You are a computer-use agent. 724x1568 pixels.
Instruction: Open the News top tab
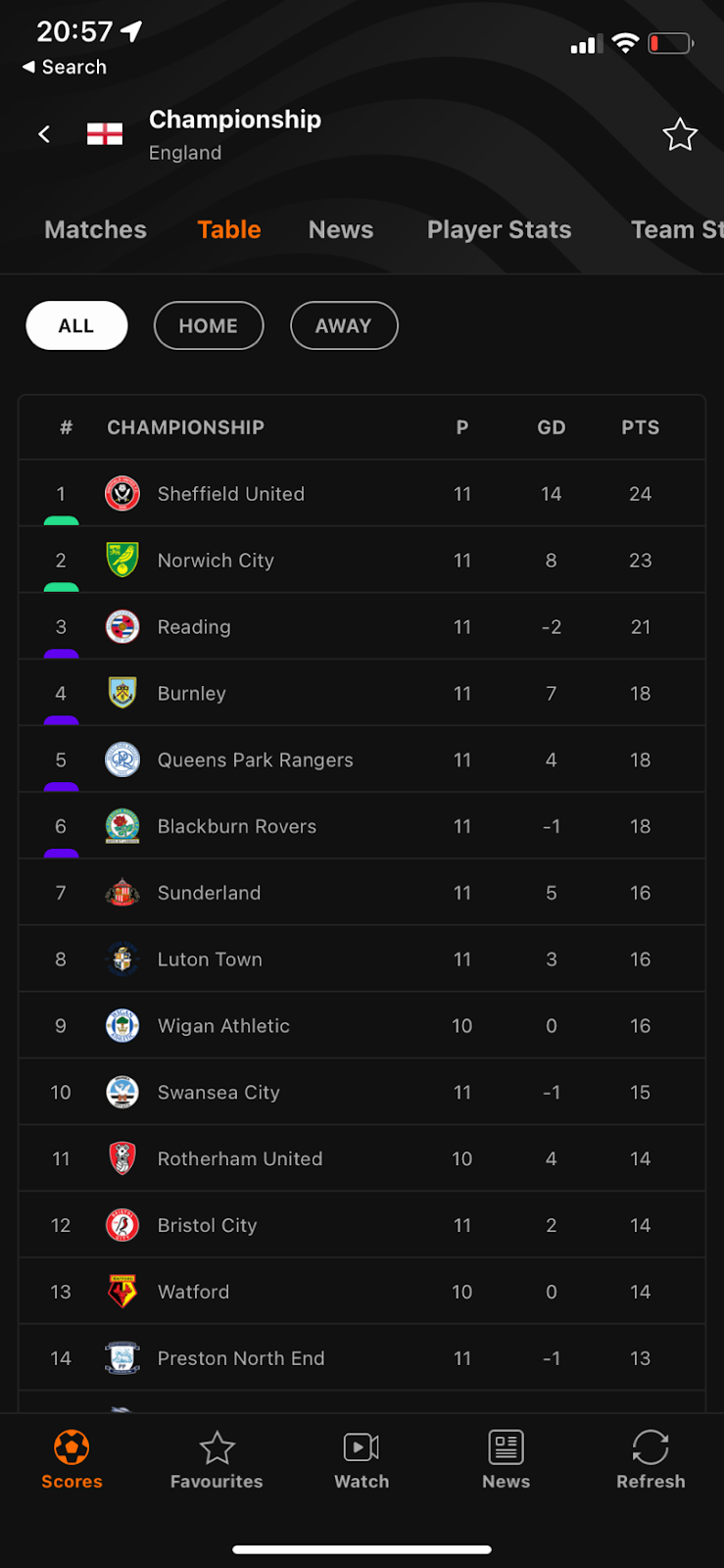340,229
